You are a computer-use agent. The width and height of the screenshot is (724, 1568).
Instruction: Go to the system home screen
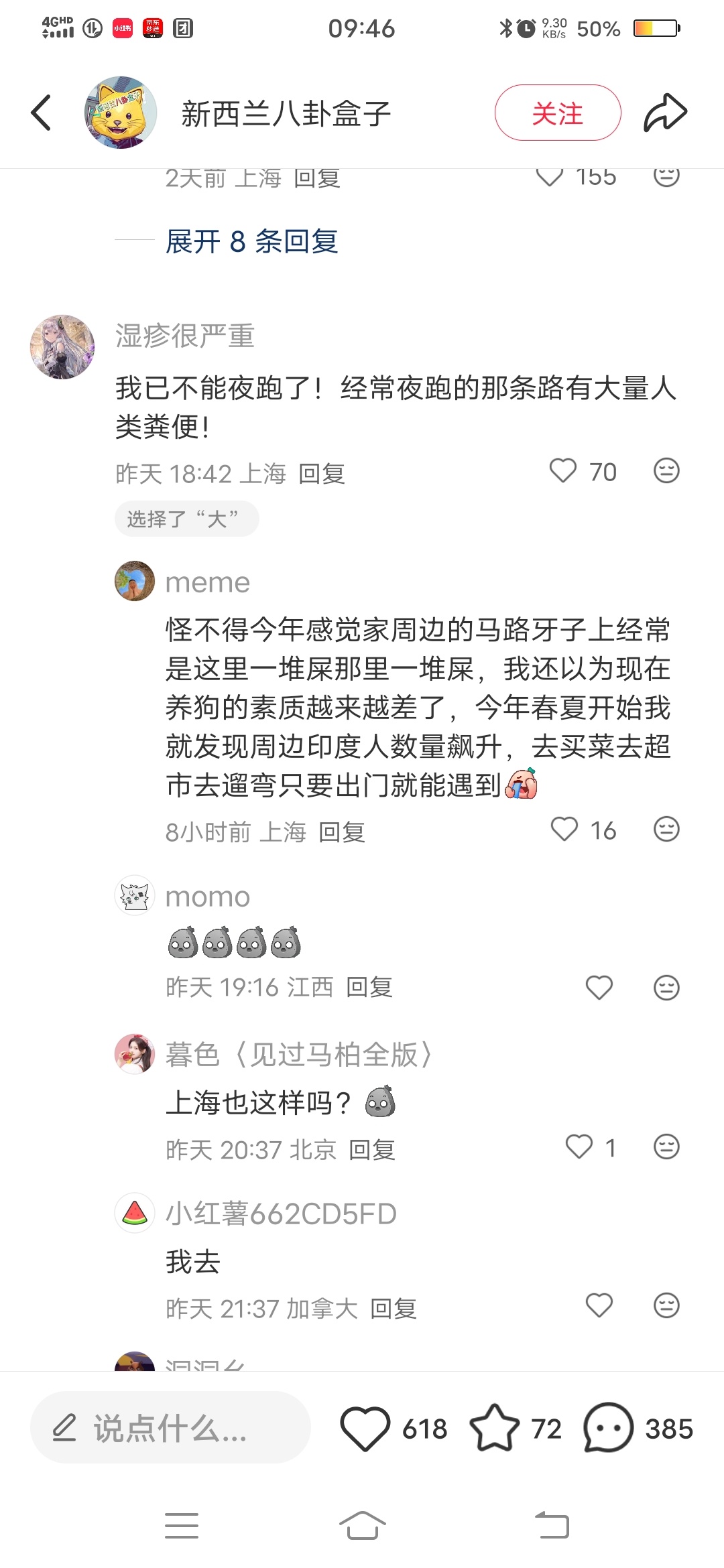click(x=362, y=1526)
